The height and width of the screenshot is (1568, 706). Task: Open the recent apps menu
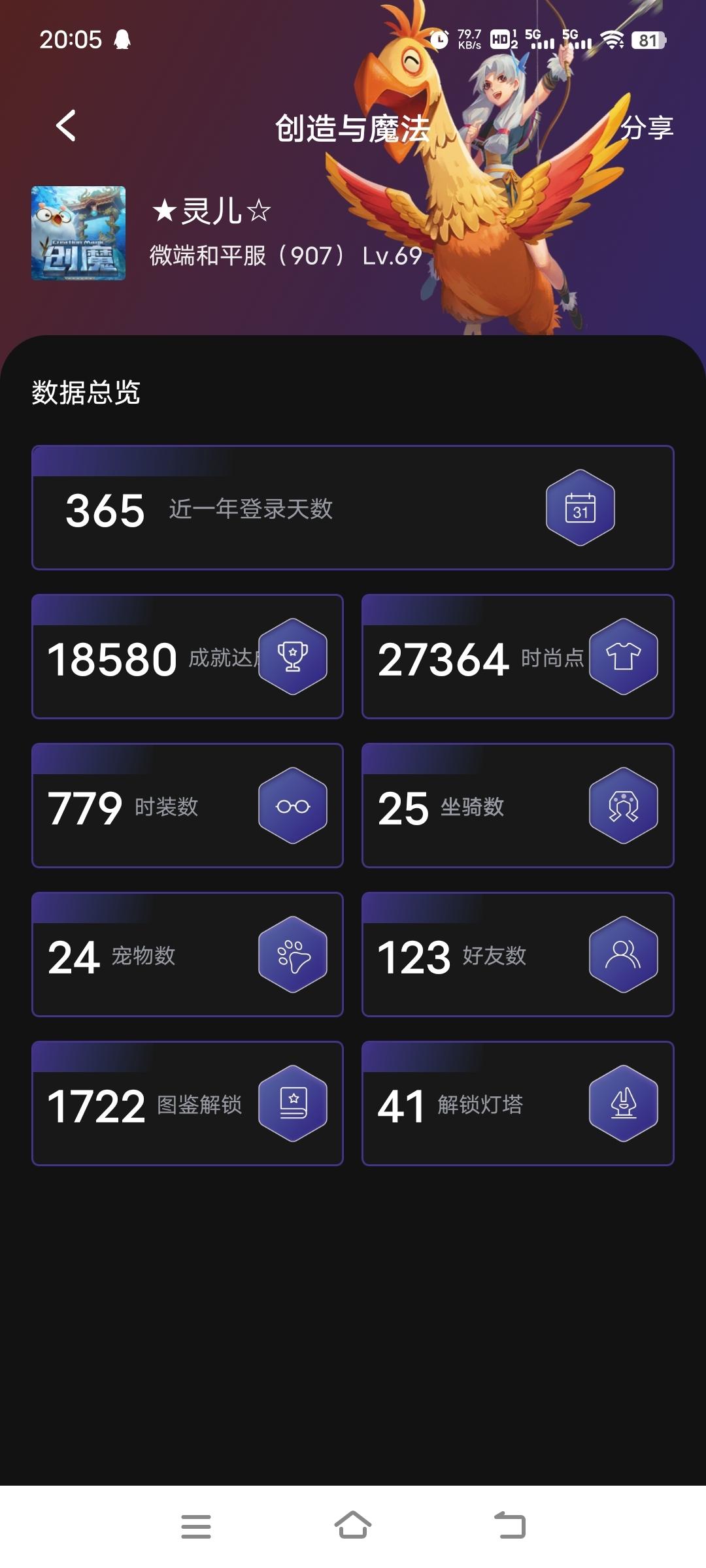[x=196, y=1526]
